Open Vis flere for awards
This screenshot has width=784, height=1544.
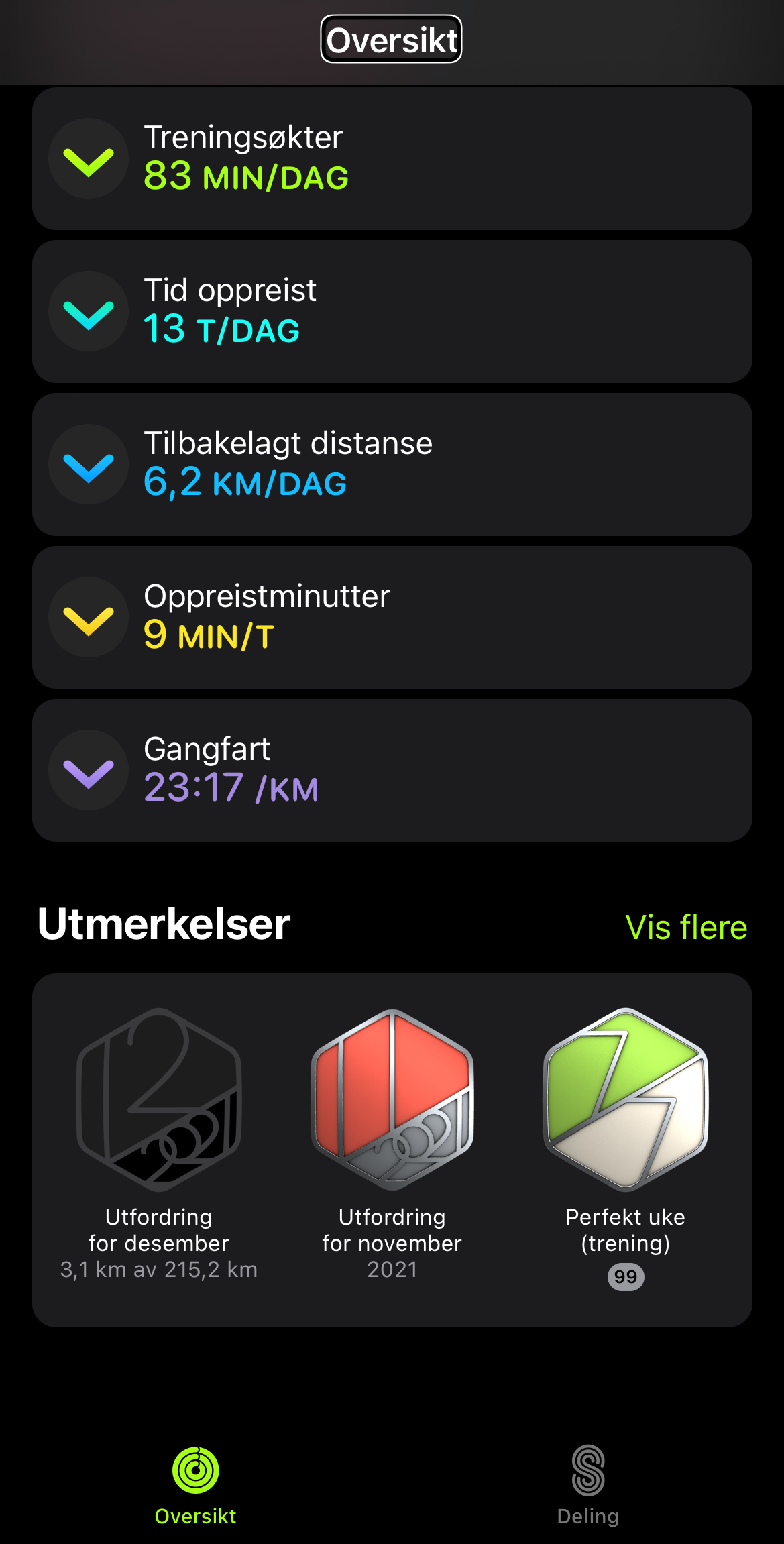coord(687,928)
